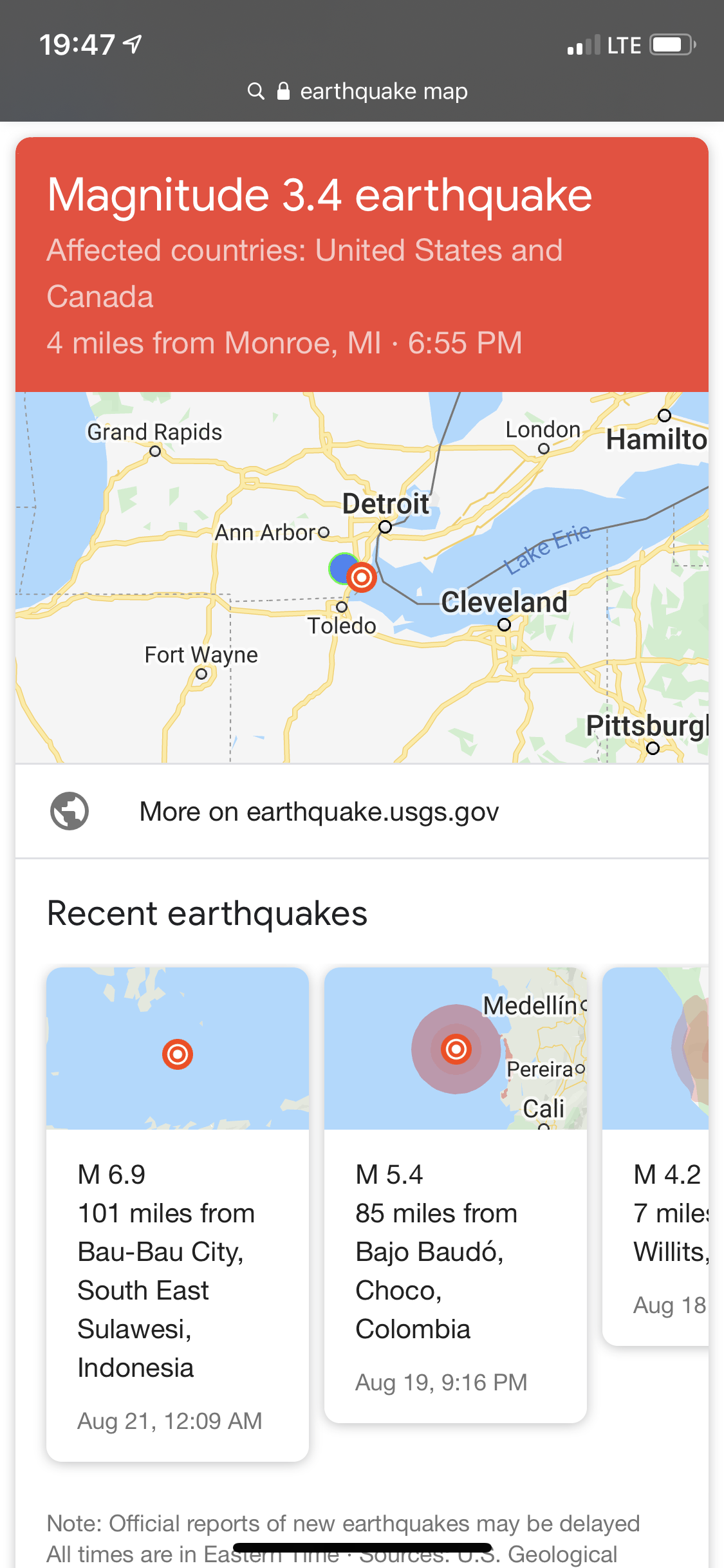The height and width of the screenshot is (1568, 724).
Task: View the M 4.2 Willits earthquake card
Action: point(656,1156)
